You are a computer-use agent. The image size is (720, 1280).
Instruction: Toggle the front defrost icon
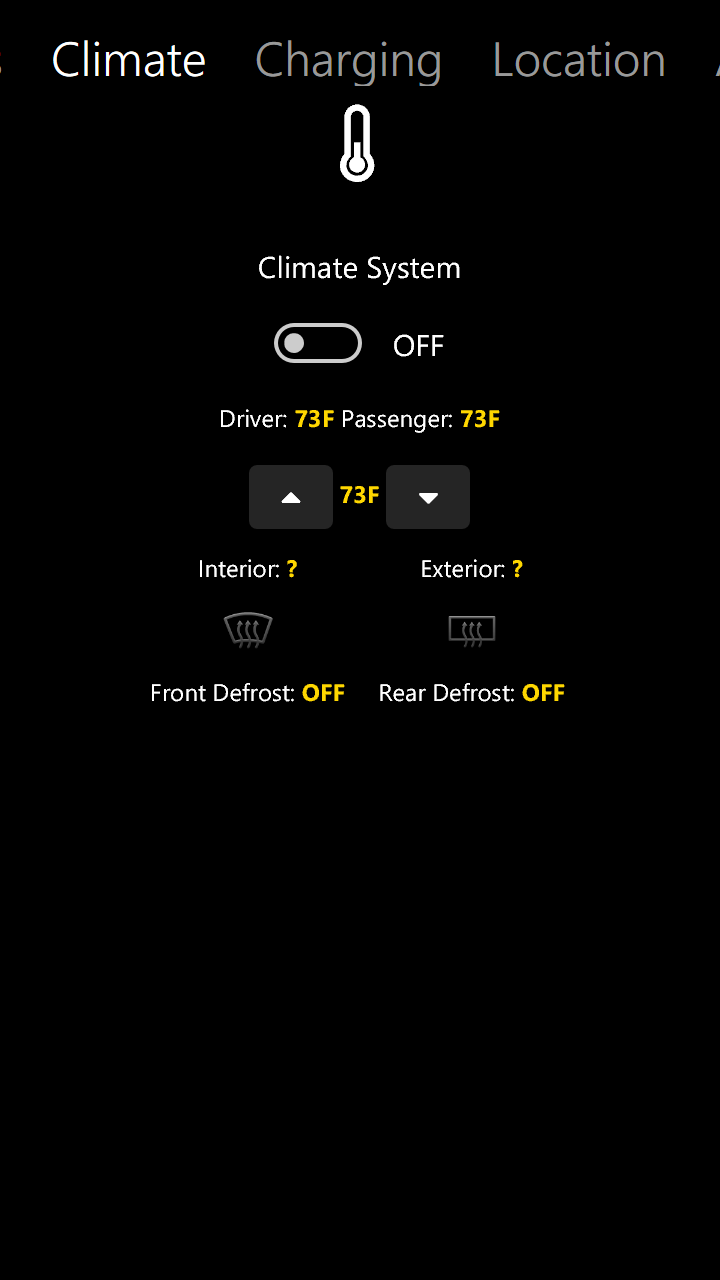(248, 630)
